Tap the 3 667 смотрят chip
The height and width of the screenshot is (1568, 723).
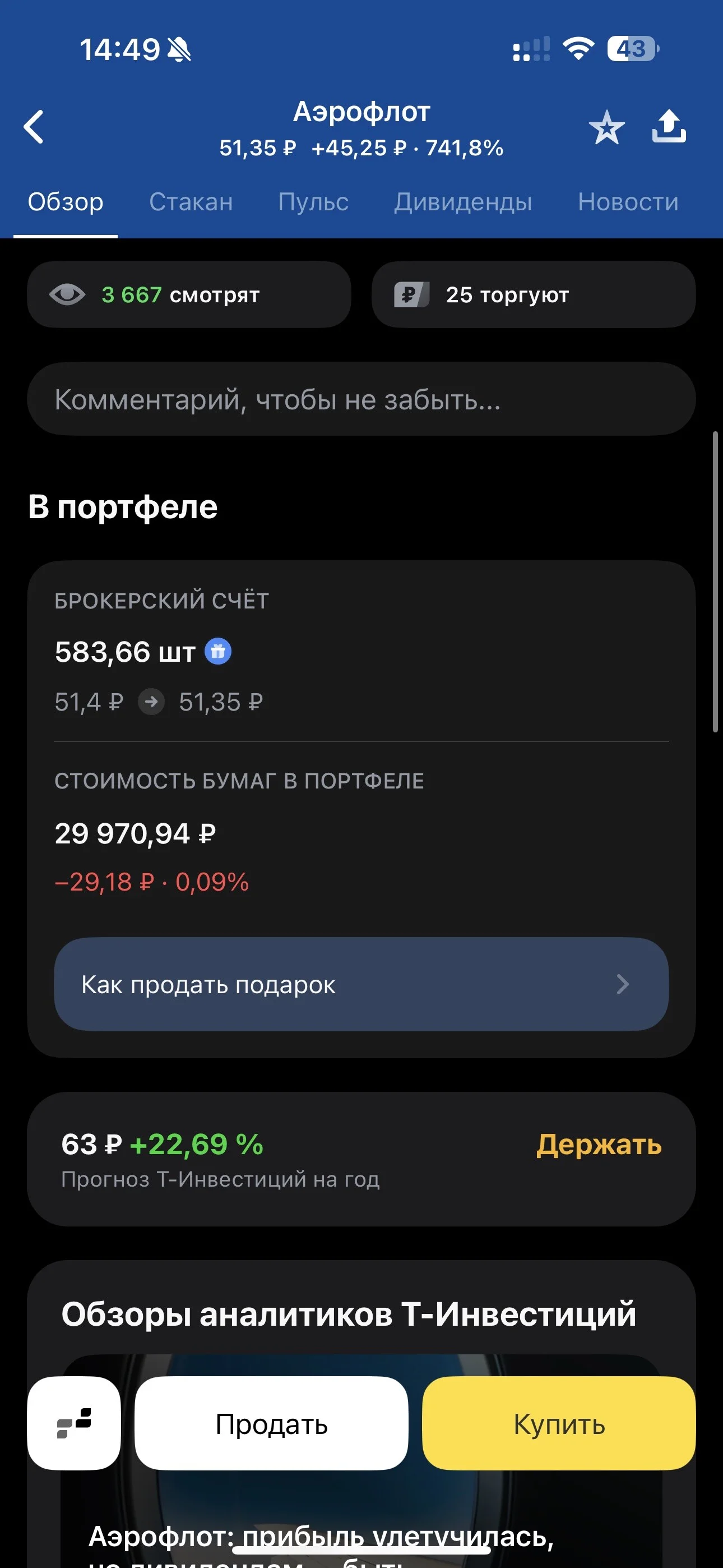pyautogui.click(x=189, y=294)
